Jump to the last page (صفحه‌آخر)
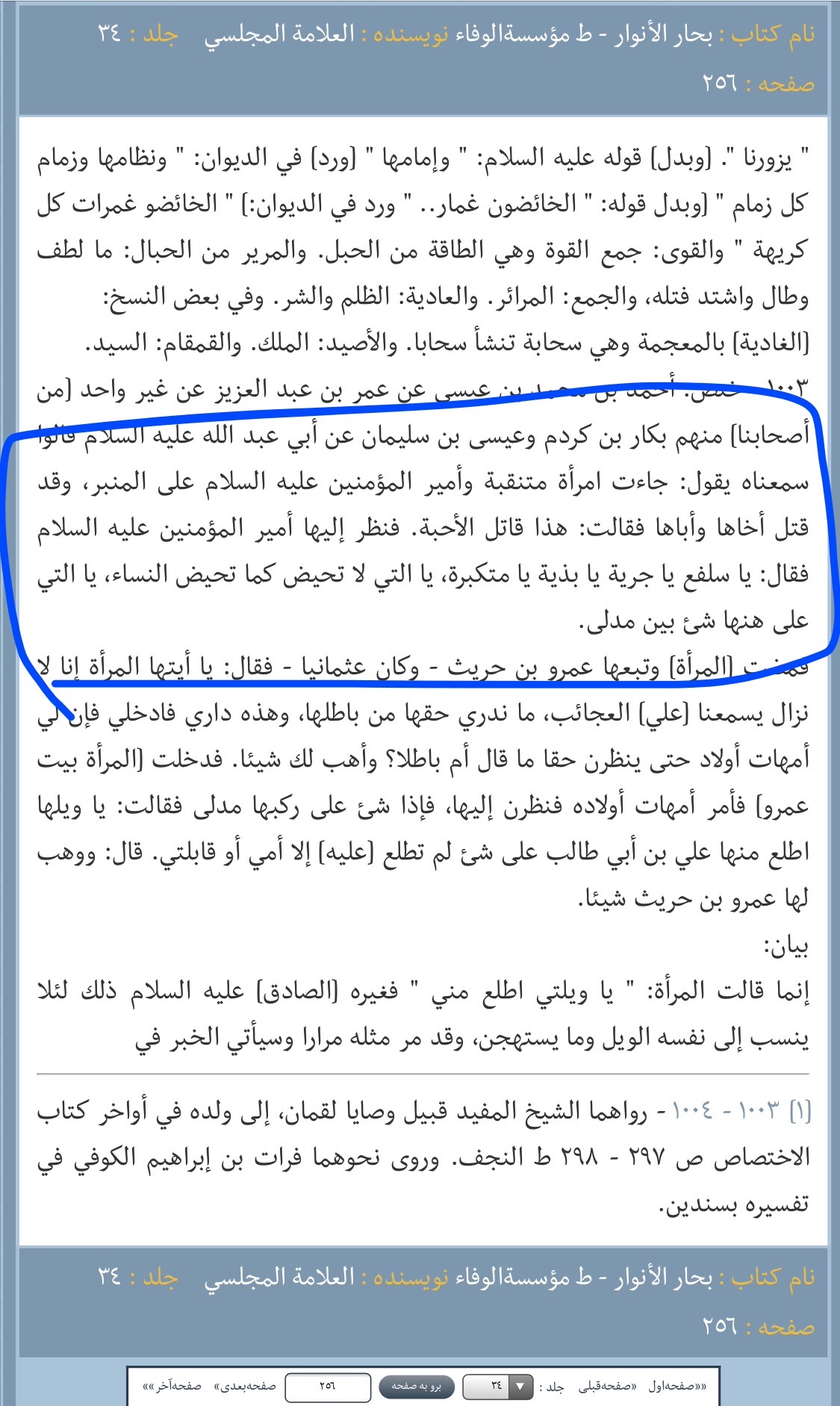 coord(172,1386)
